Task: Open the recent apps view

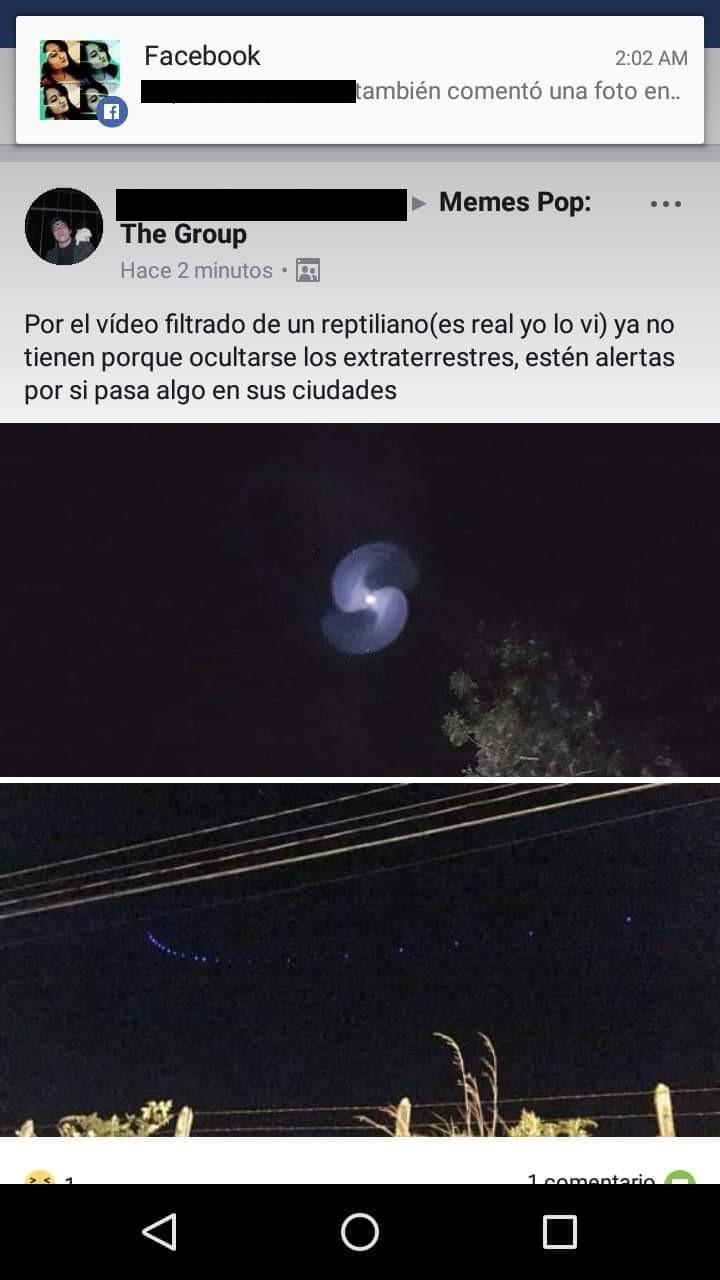Action: pyautogui.click(x=560, y=1232)
